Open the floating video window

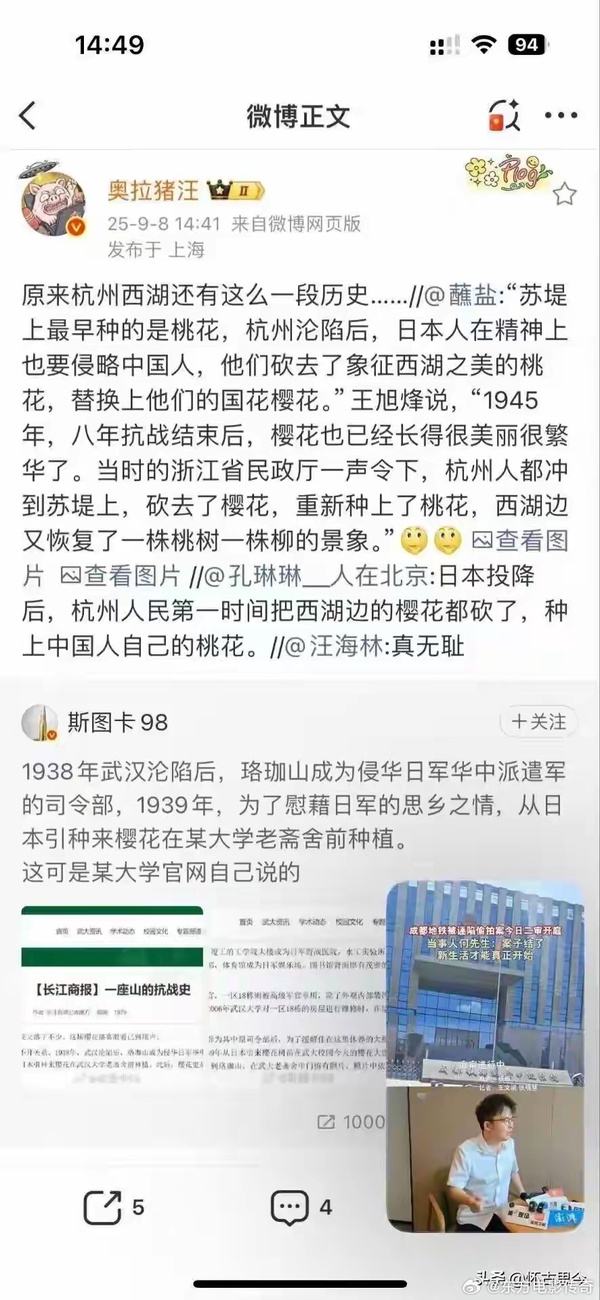coord(483,1055)
